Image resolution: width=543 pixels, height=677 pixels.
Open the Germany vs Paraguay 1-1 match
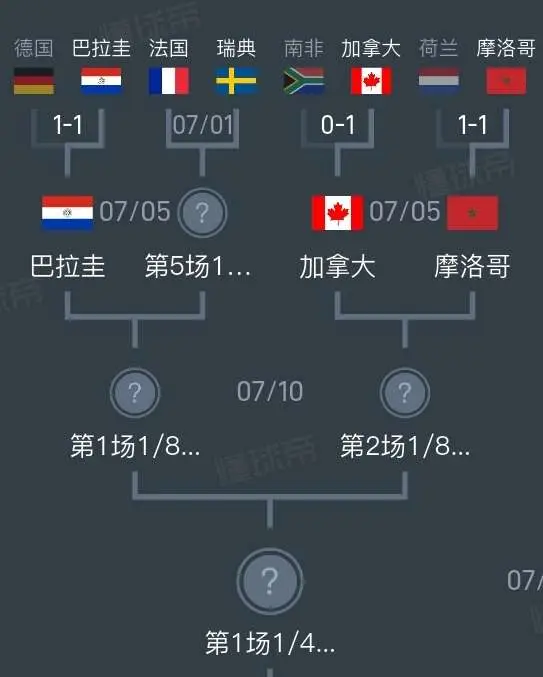click(68, 125)
